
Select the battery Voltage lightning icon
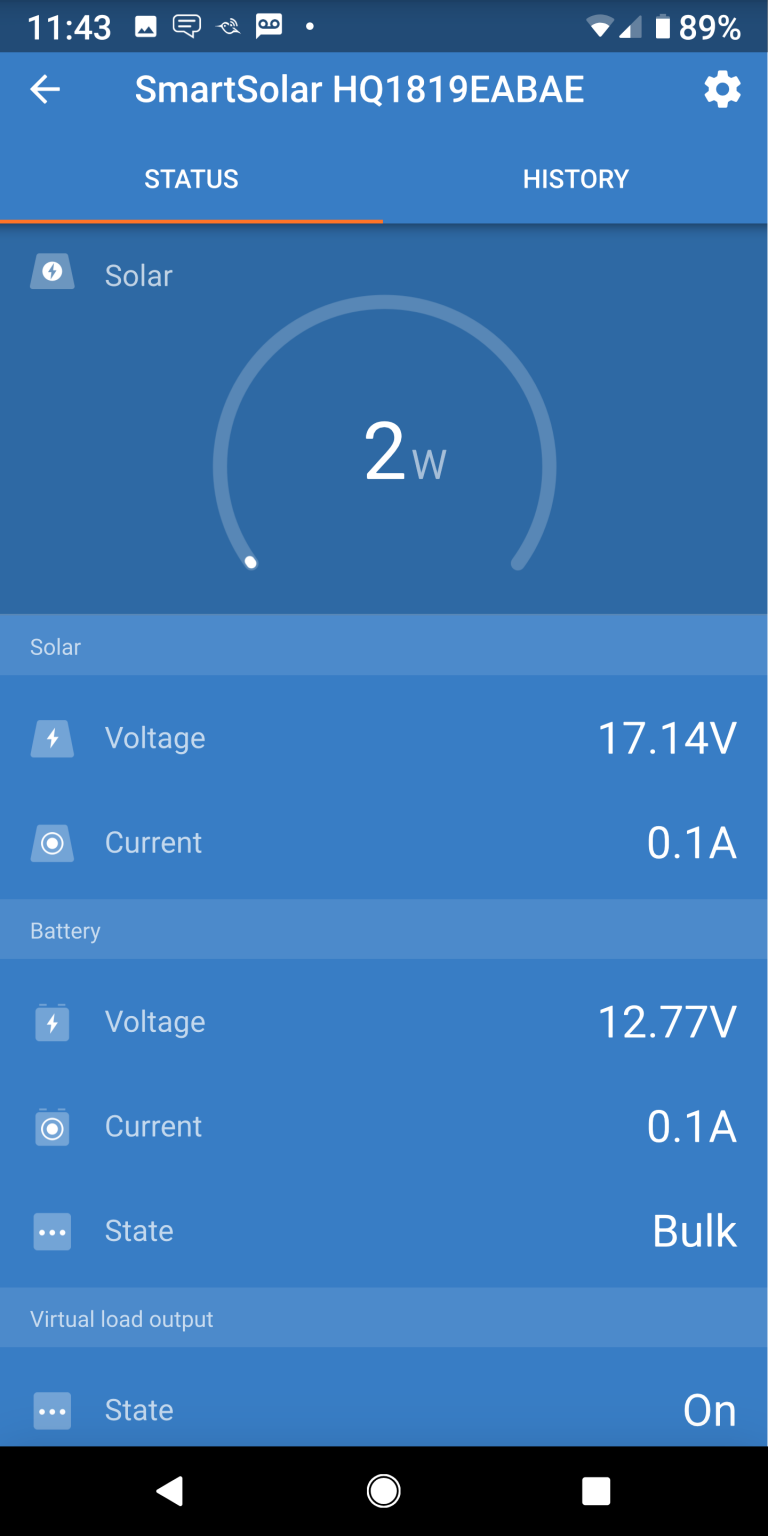(x=52, y=1022)
